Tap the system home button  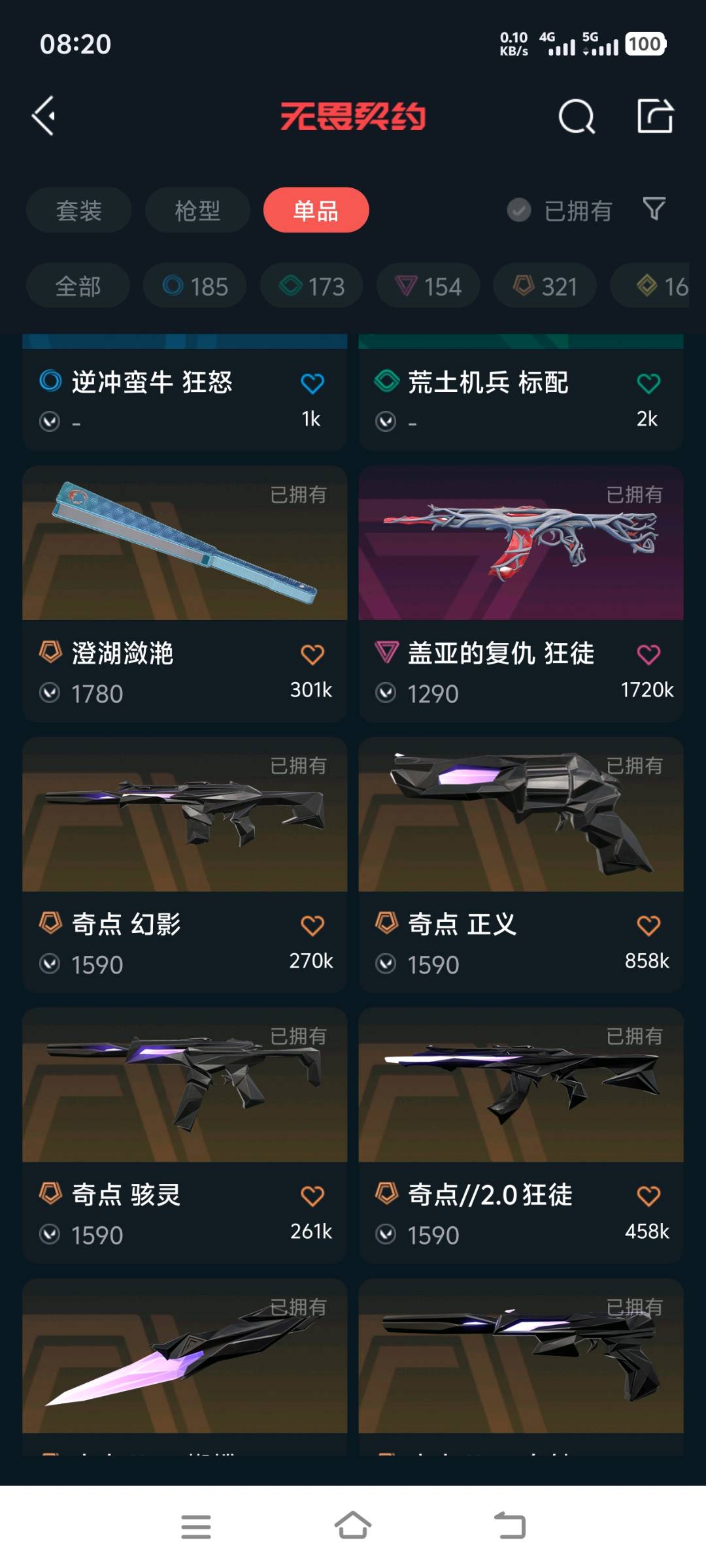click(353, 1526)
